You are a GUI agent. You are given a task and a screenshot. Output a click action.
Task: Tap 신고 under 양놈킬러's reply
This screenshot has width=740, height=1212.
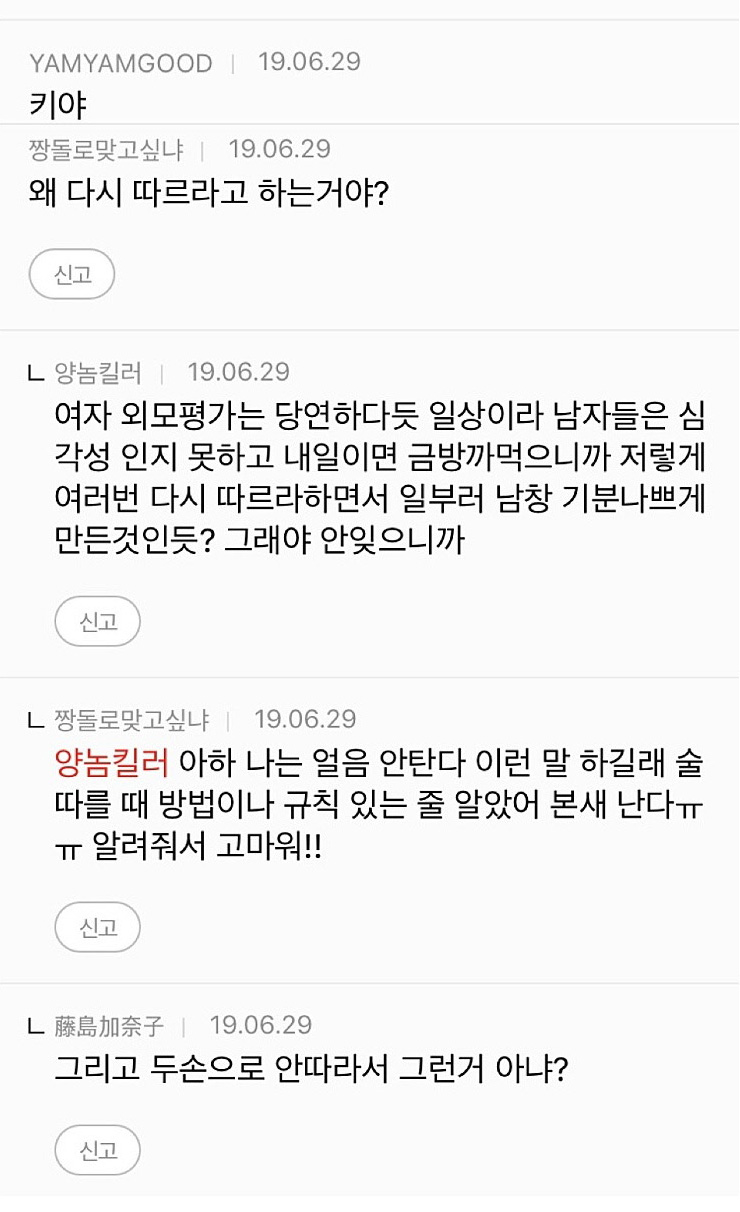(97, 621)
